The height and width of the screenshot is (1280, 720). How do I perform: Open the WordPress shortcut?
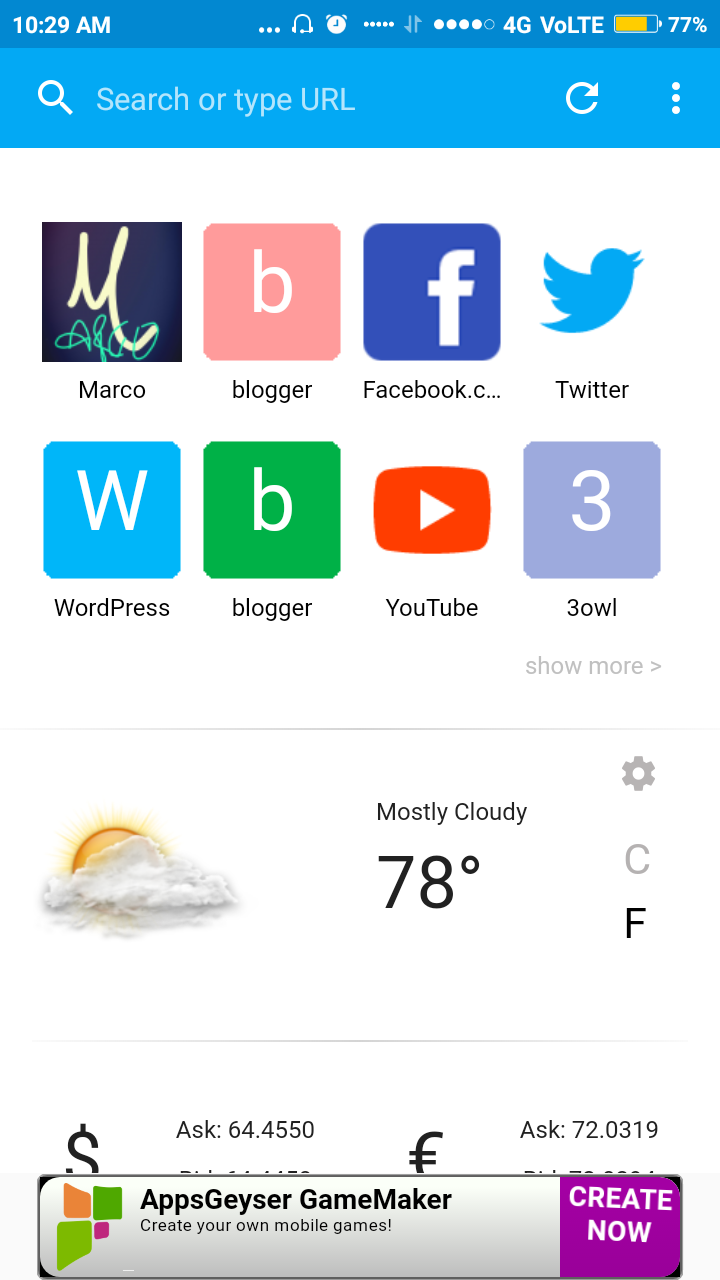tap(111, 509)
